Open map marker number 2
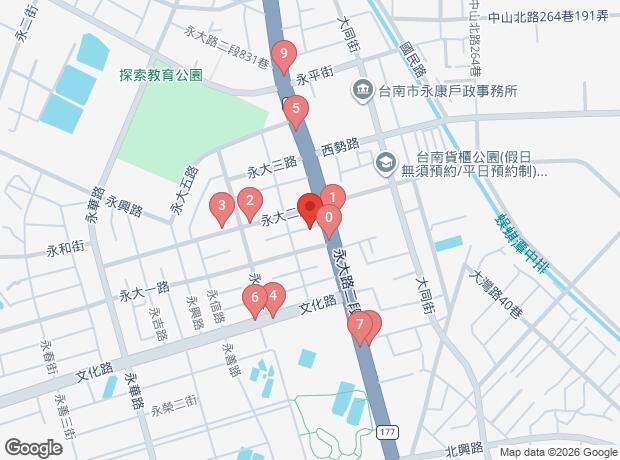620x460 pixels. click(248, 202)
